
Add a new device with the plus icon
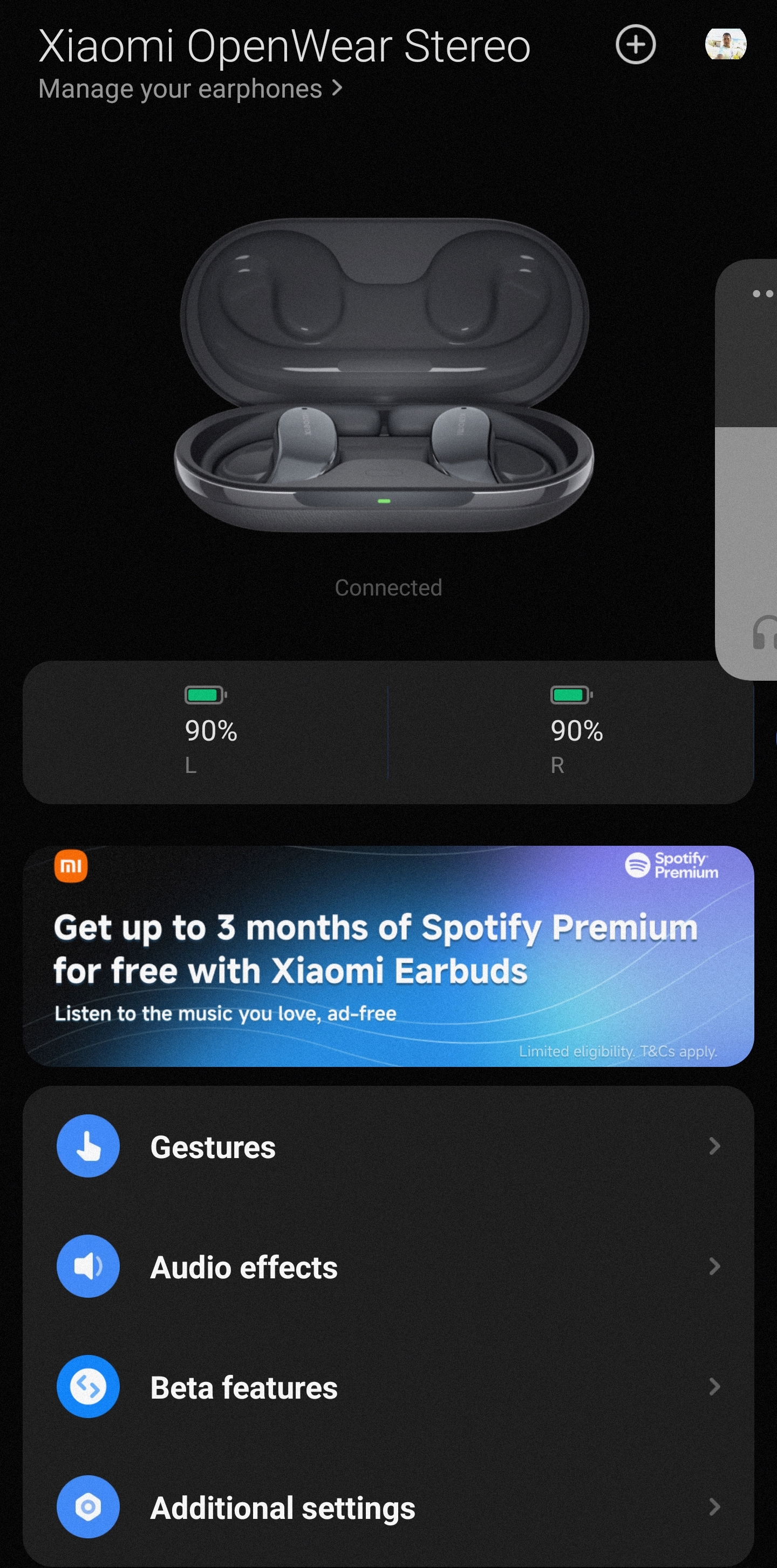click(635, 44)
